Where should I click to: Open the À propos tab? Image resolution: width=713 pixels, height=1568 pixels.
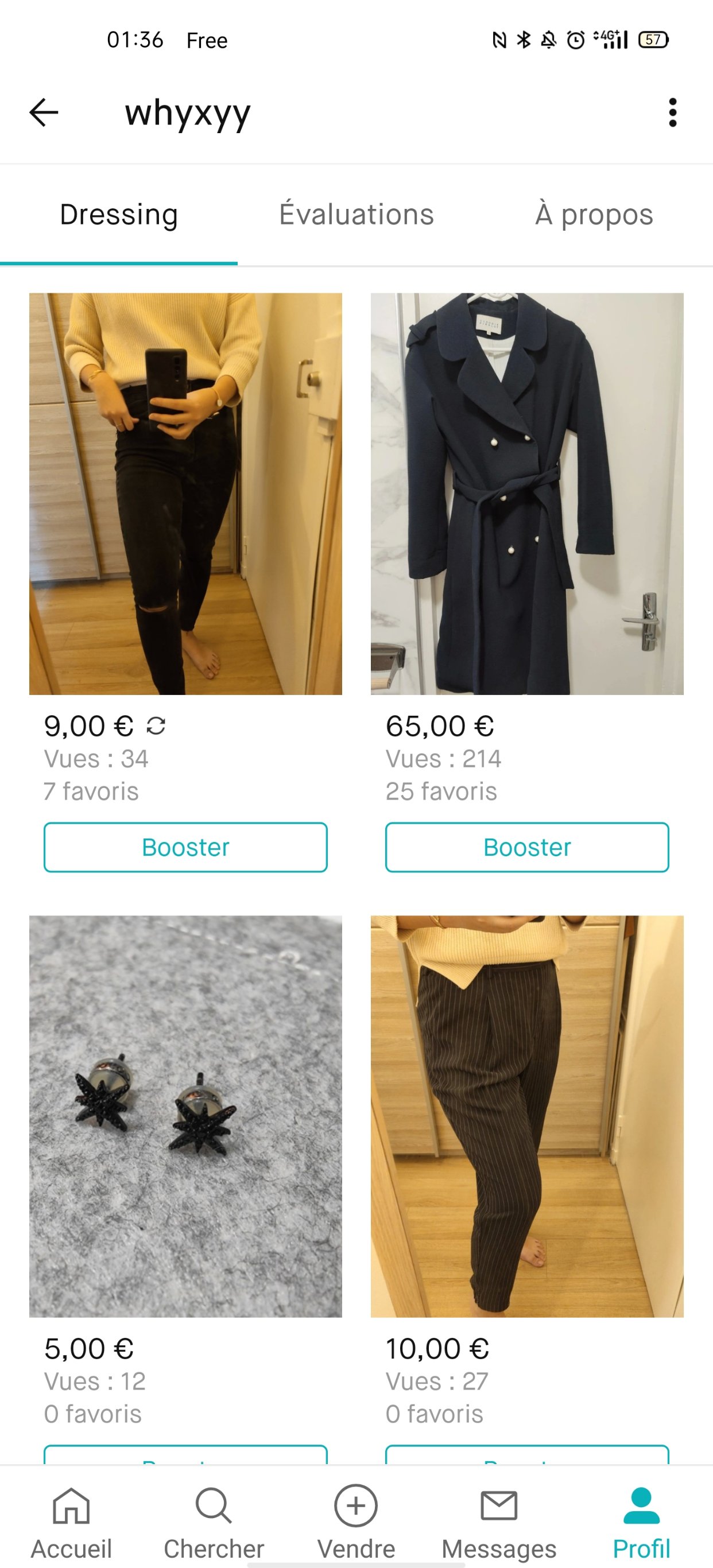pos(594,215)
